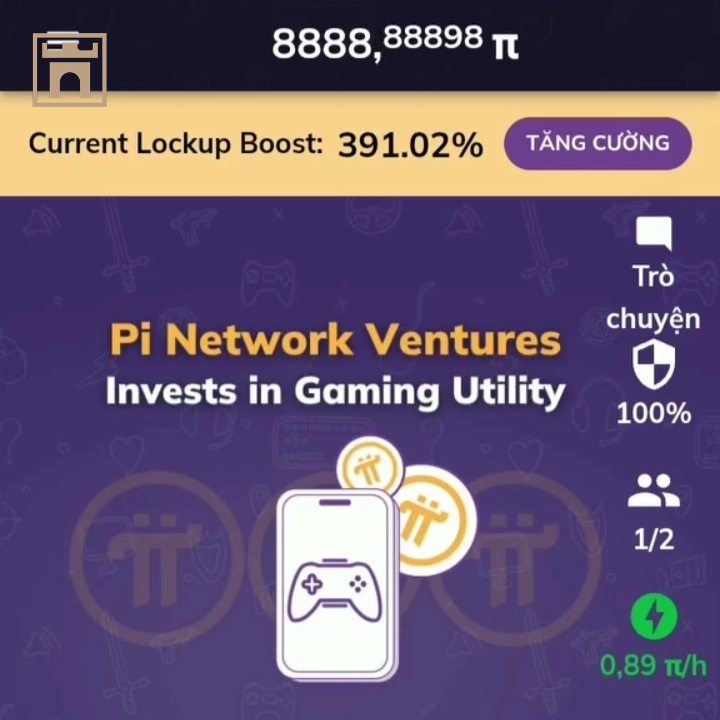Tap the green lightning mining button

(x=654, y=618)
